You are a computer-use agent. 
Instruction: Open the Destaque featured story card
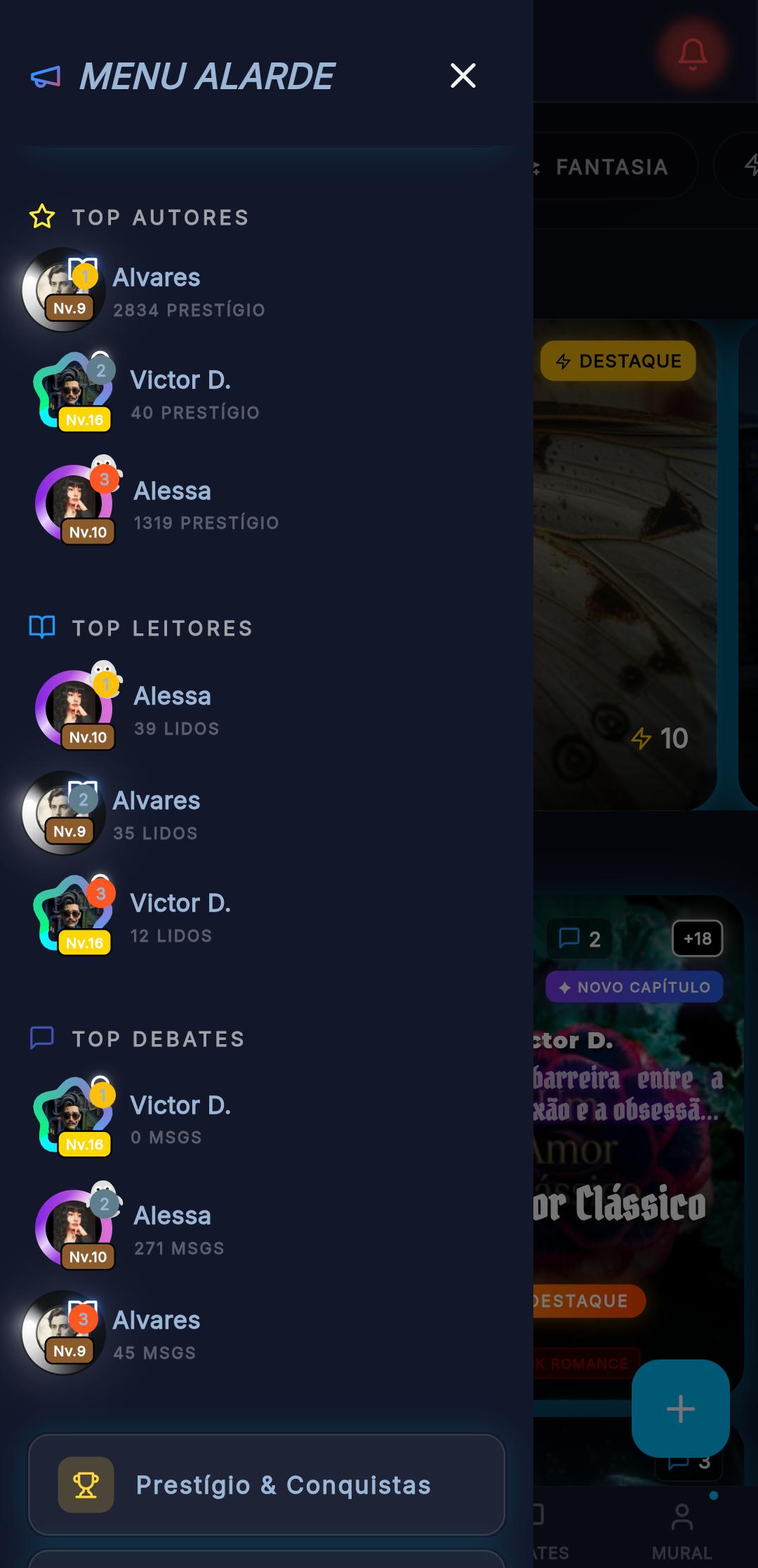[x=625, y=562]
